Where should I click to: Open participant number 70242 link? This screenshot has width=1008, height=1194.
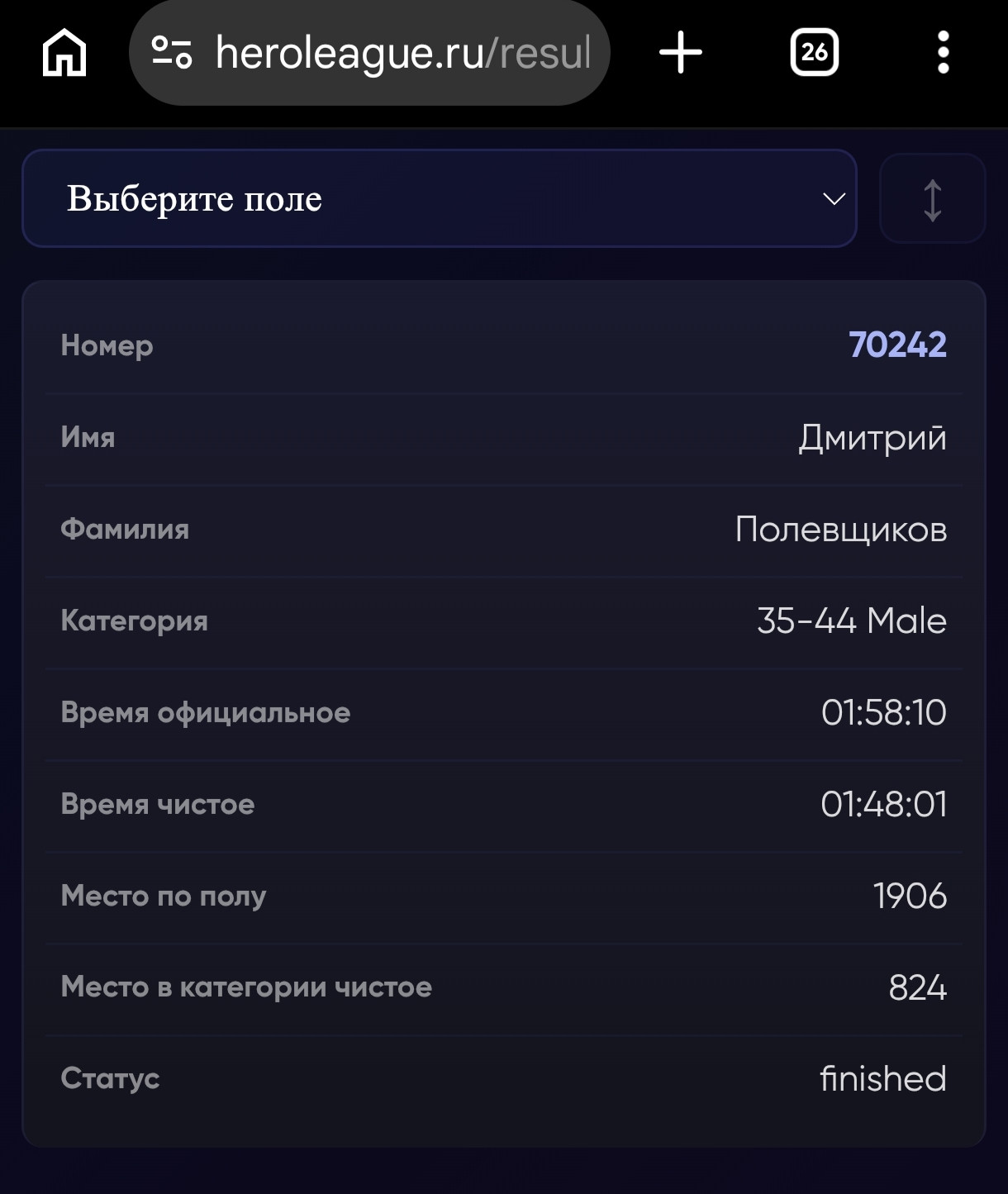(897, 345)
